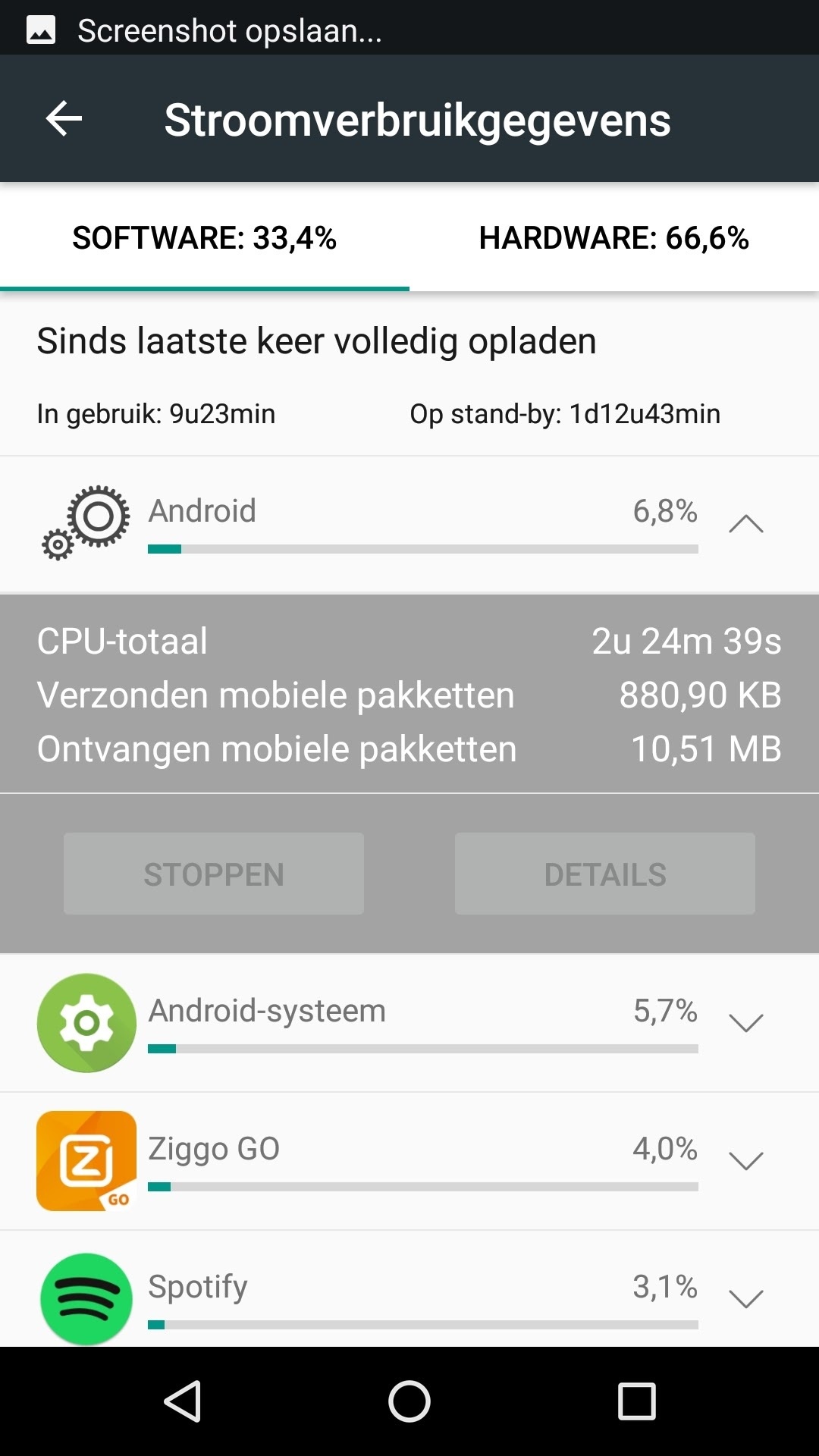Switch to the HARDWARE tab

click(x=613, y=238)
